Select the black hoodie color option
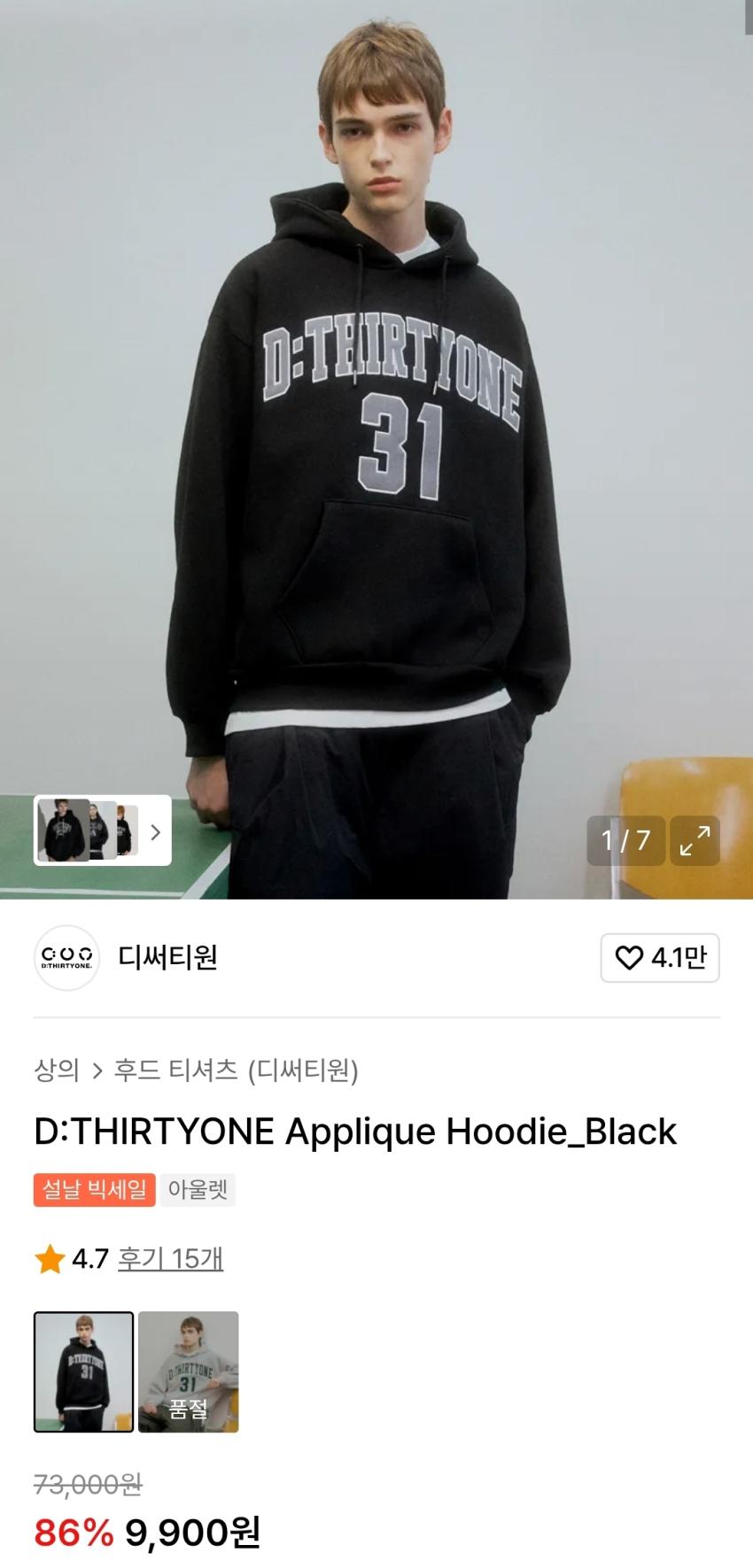This screenshot has height=1568, width=753. [83, 1371]
